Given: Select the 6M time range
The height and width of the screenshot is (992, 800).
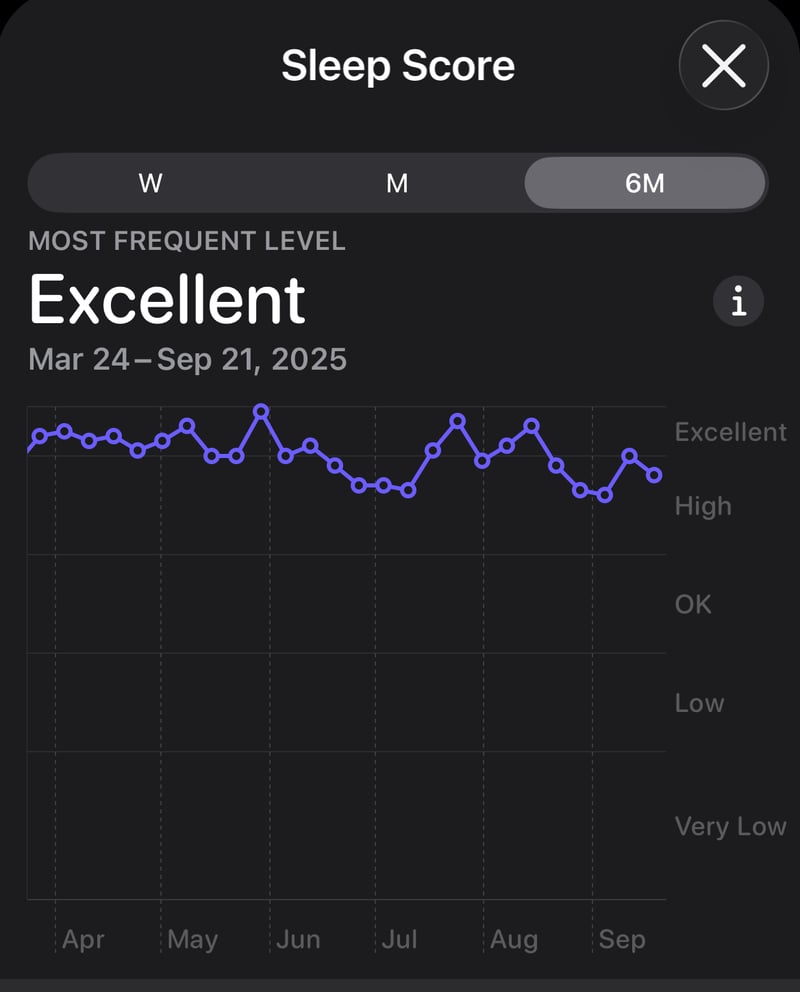Looking at the screenshot, I should (x=645, y=183).
